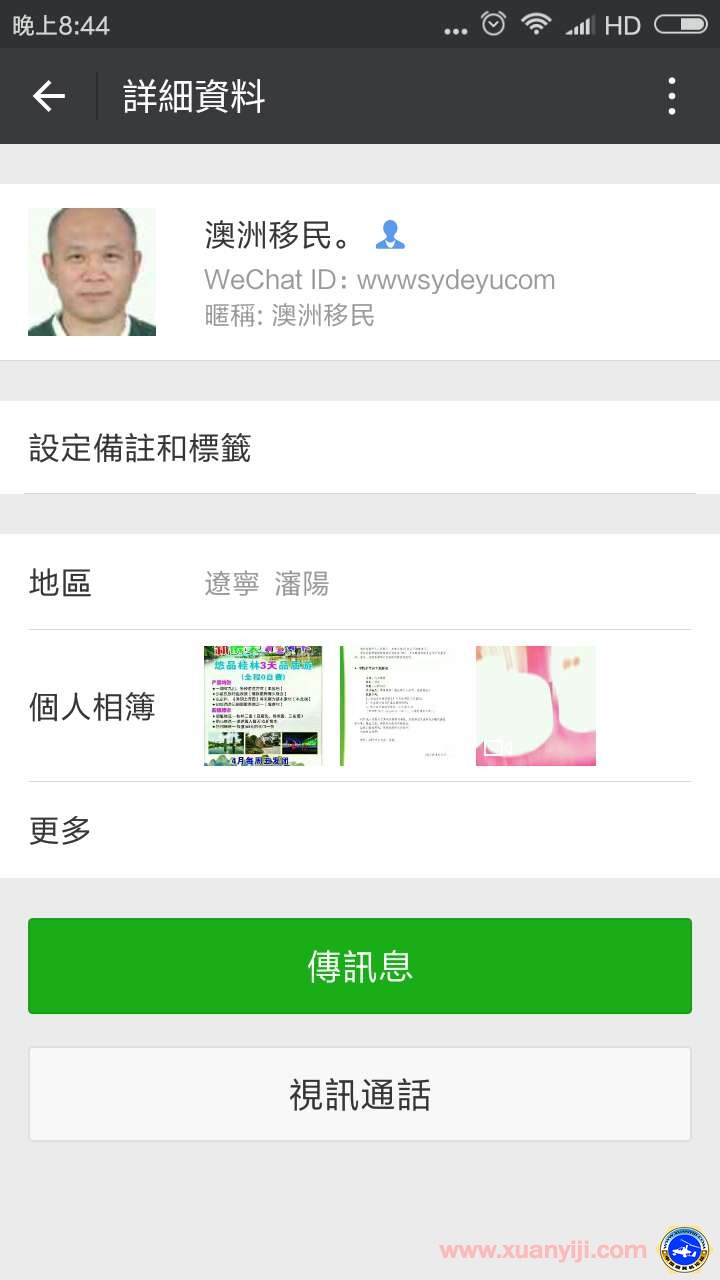720x1280 pixels.
Task: Tap the green 傳訊息 button
Action: [x=360, y=966]
